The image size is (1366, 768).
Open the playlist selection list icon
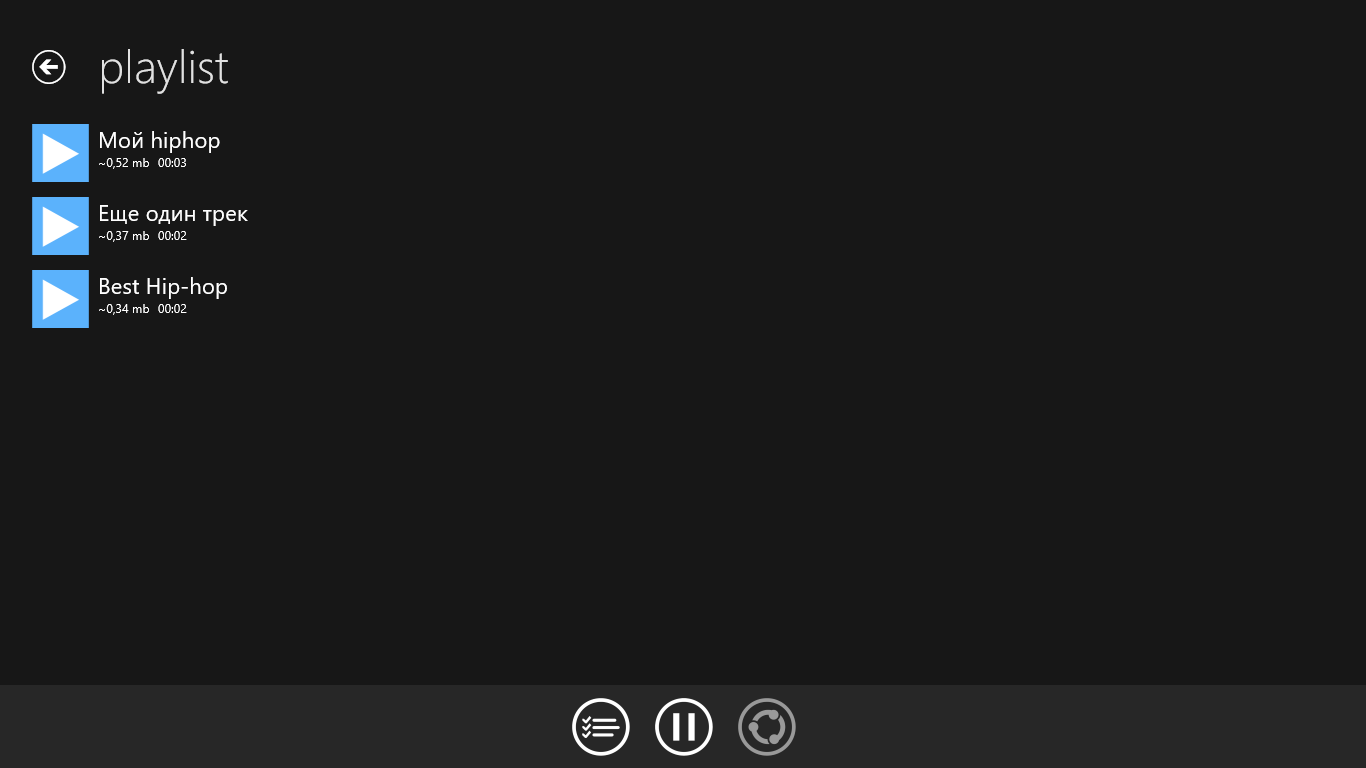point(600,727)
